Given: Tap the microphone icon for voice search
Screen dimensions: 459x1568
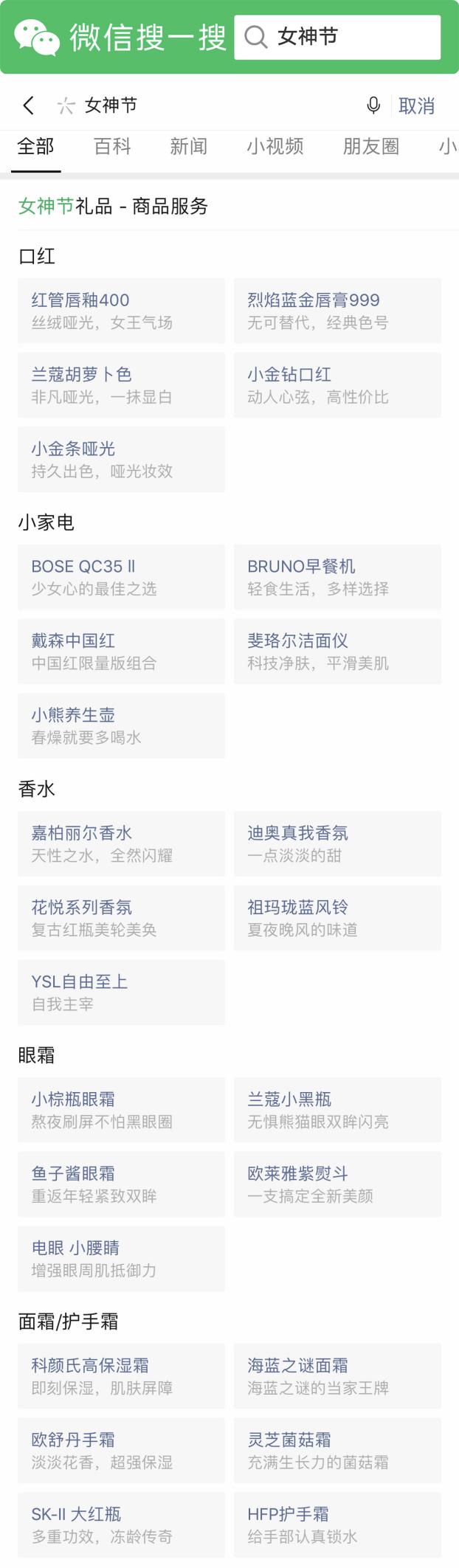Looking at the screenshot, I should 373,106.
